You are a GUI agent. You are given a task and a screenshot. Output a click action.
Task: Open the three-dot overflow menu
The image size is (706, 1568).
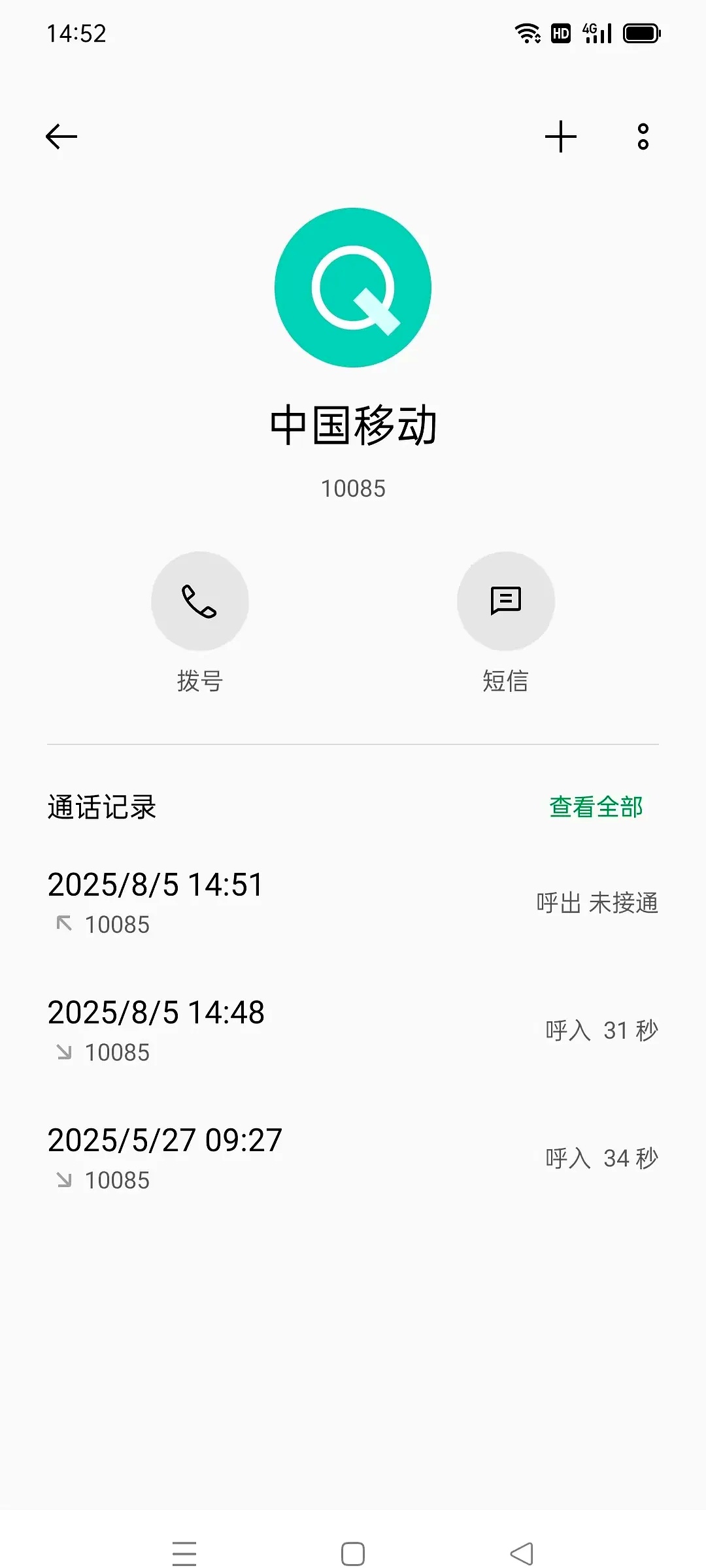coord(641,137)
